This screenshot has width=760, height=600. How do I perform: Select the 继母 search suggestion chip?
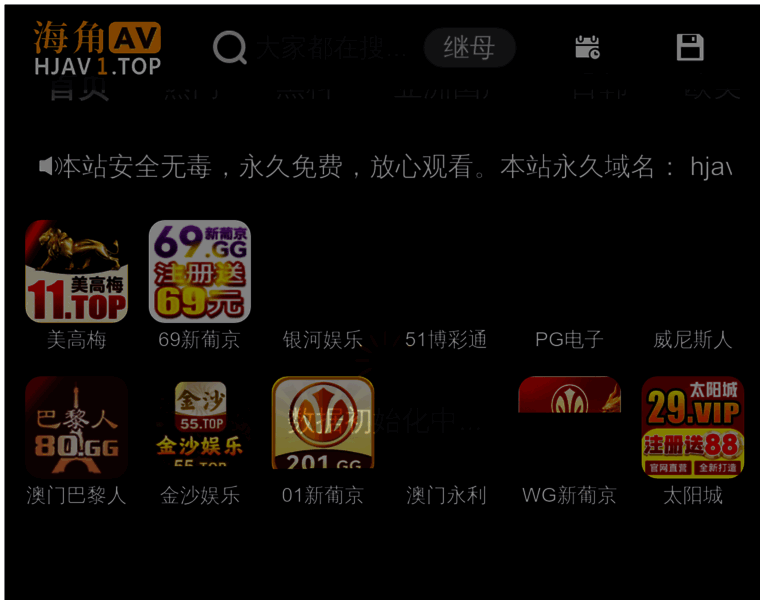(469, 47)
